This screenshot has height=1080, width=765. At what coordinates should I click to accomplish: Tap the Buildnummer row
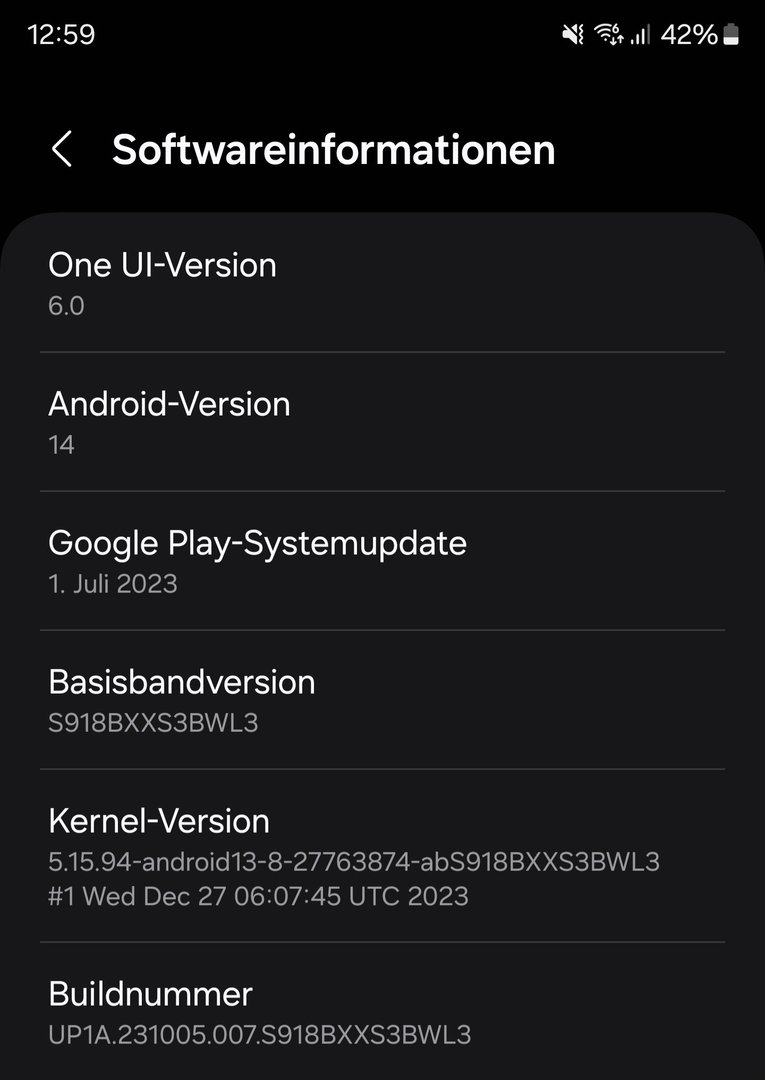coord(382,1012)
